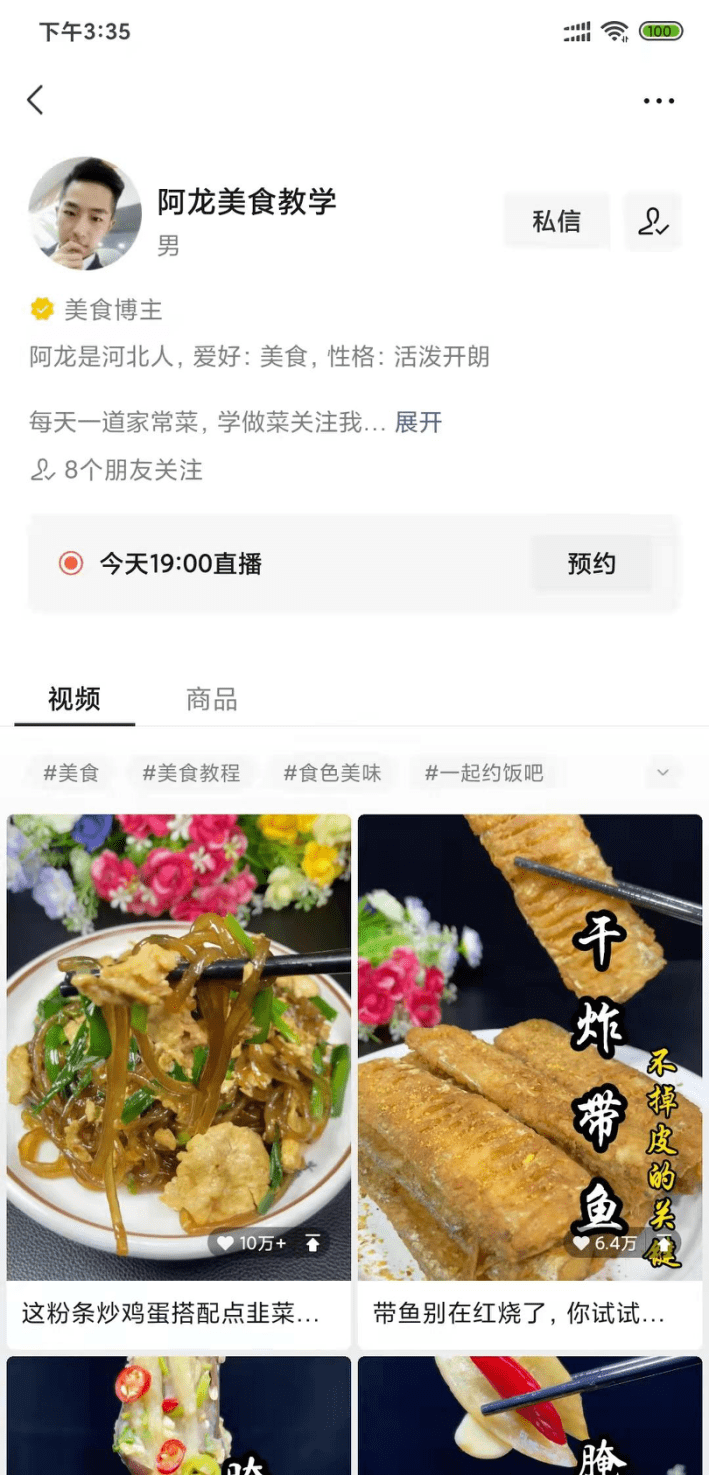Switch to the 商品 tab
This screenshot has height=1475, width=709.
[x=212, y=699]
